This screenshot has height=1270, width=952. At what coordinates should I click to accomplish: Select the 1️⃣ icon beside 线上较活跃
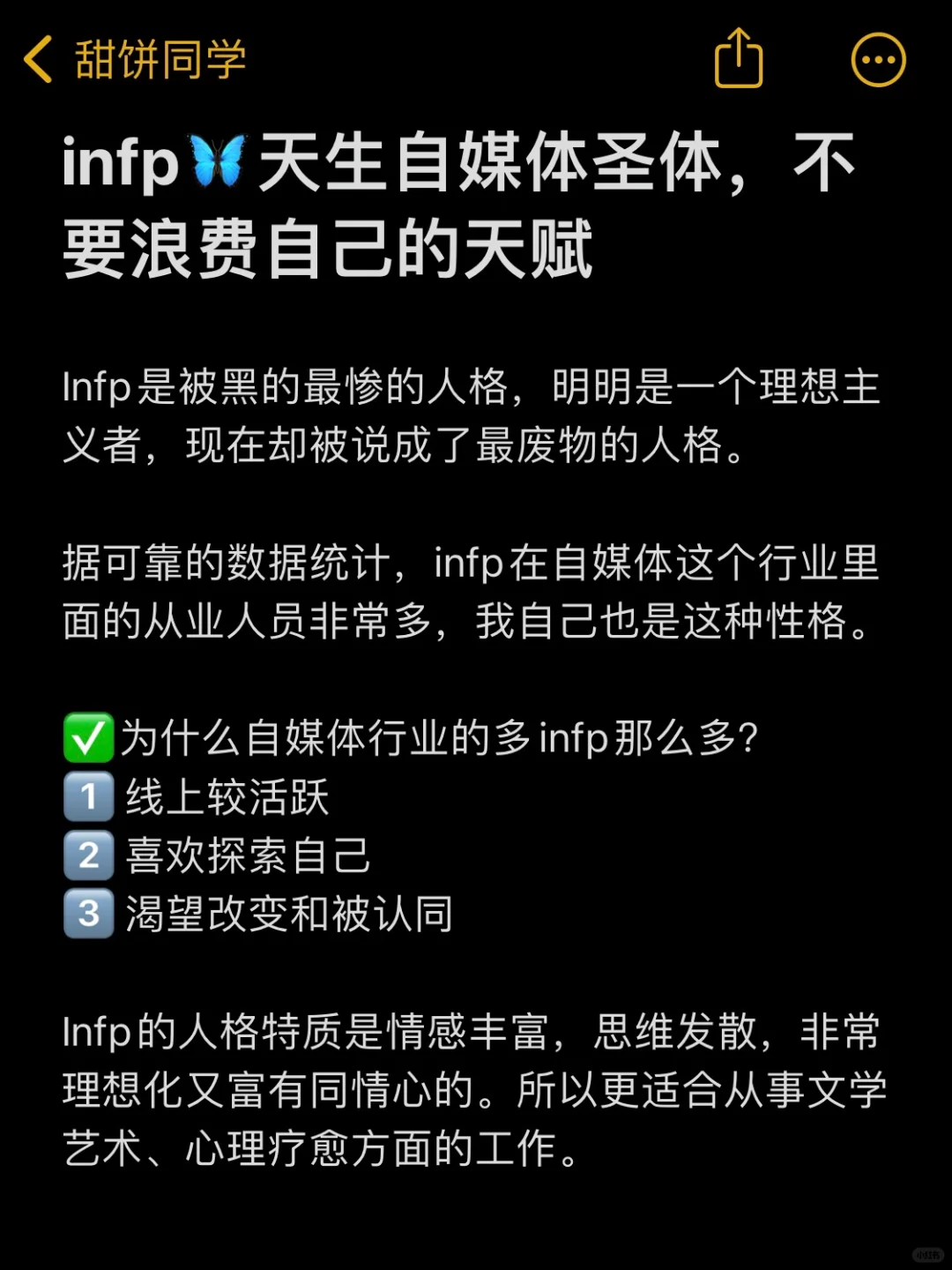88,798
